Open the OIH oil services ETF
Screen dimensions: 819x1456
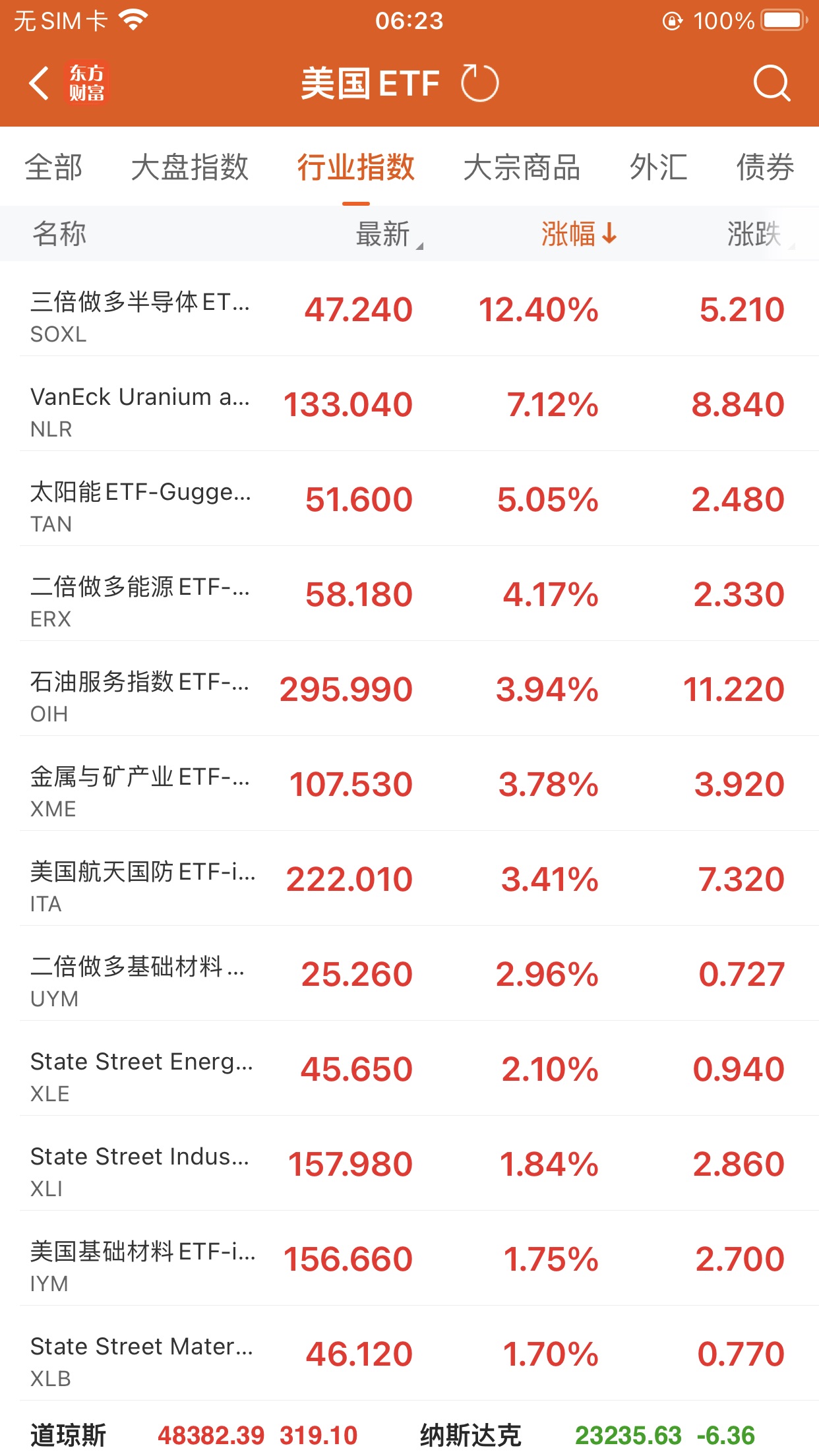(409, 689)
